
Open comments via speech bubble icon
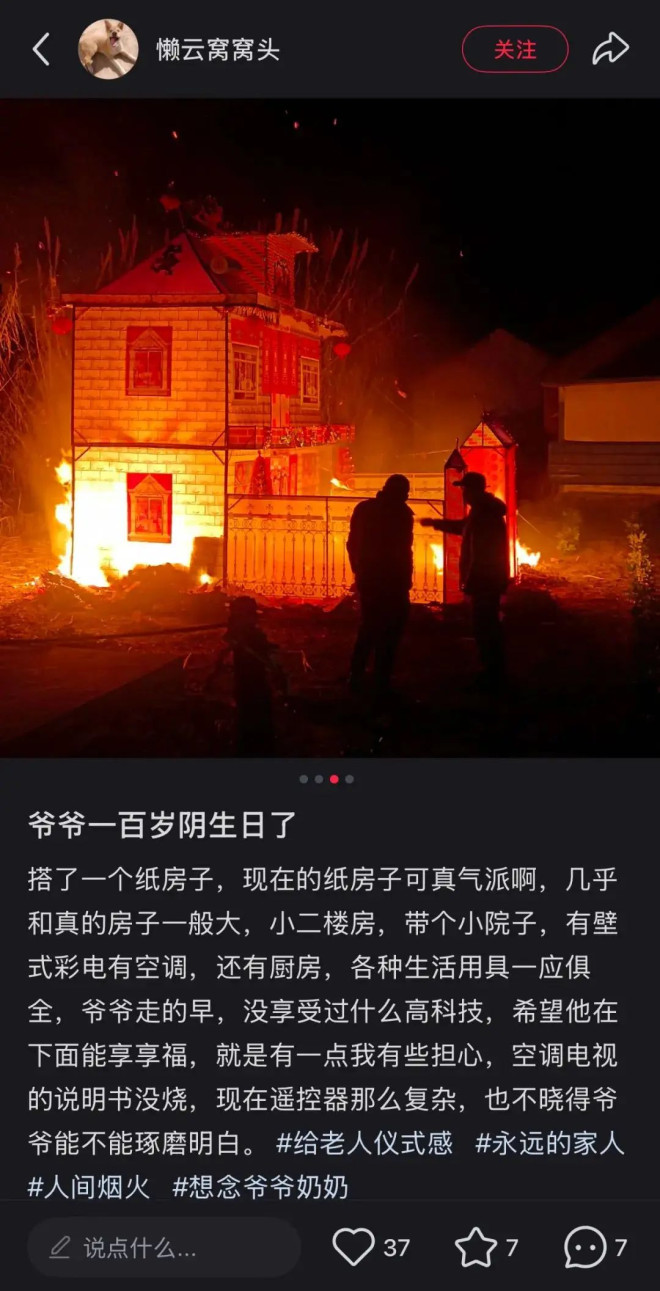tap(584, 1247)
